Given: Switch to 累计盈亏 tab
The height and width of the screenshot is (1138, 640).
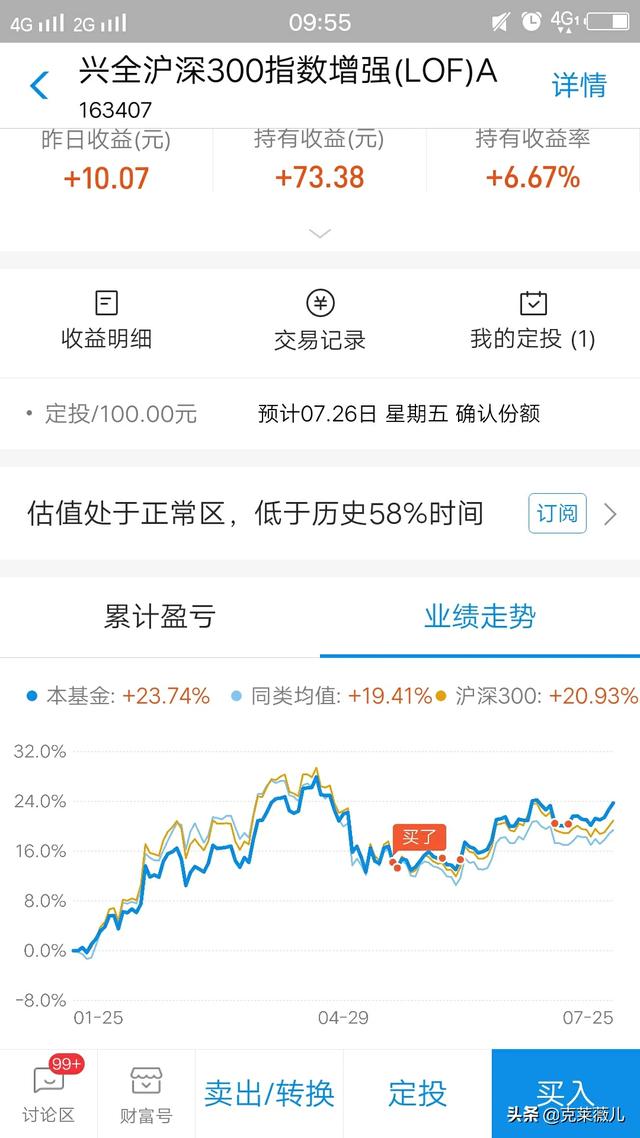Looking at the screenshot, I should click(160, 618).
